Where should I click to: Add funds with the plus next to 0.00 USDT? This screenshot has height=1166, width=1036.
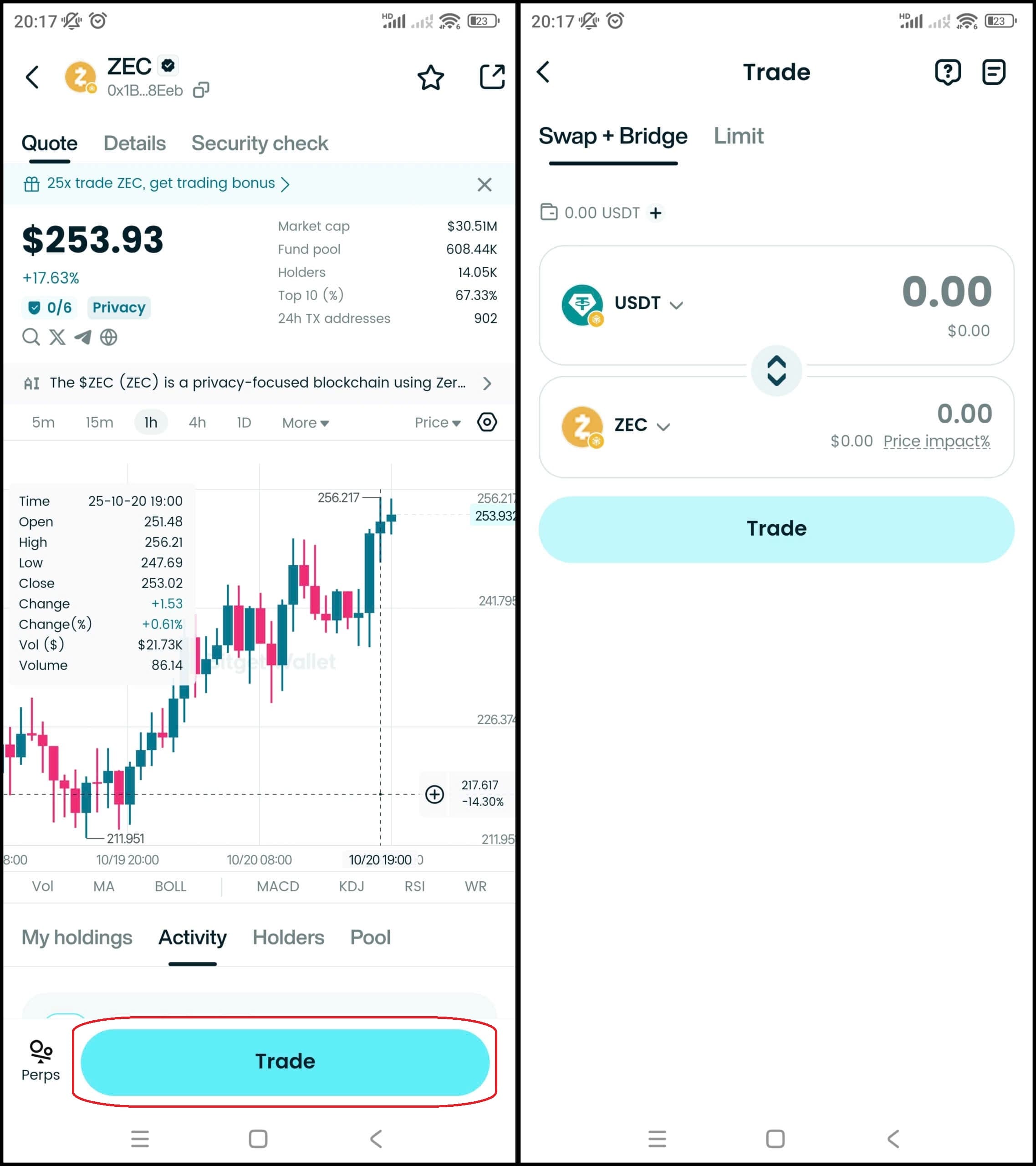pos(655,213)
